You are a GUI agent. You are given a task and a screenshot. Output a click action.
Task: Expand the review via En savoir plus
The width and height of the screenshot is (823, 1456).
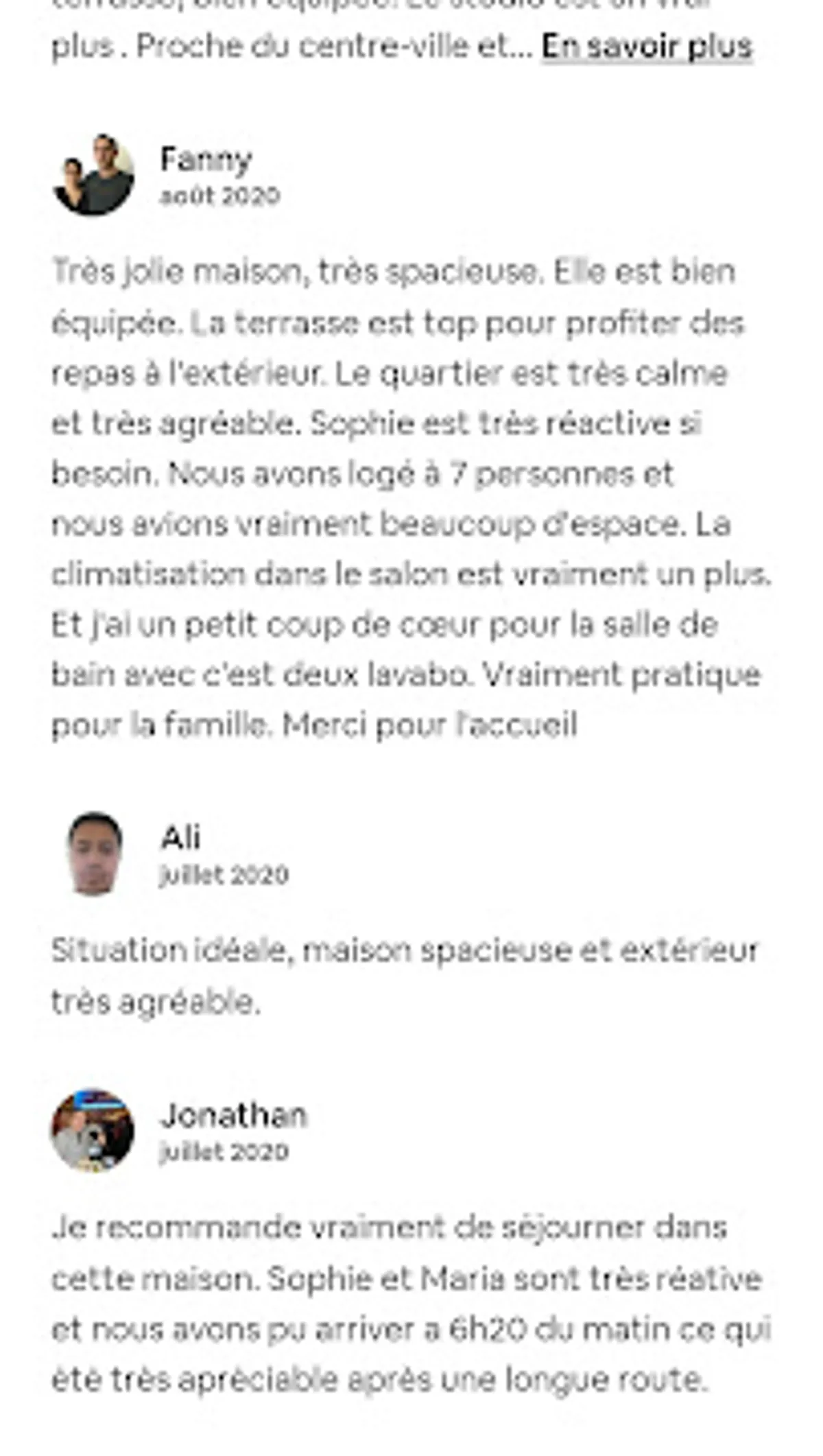pos(647,47)
